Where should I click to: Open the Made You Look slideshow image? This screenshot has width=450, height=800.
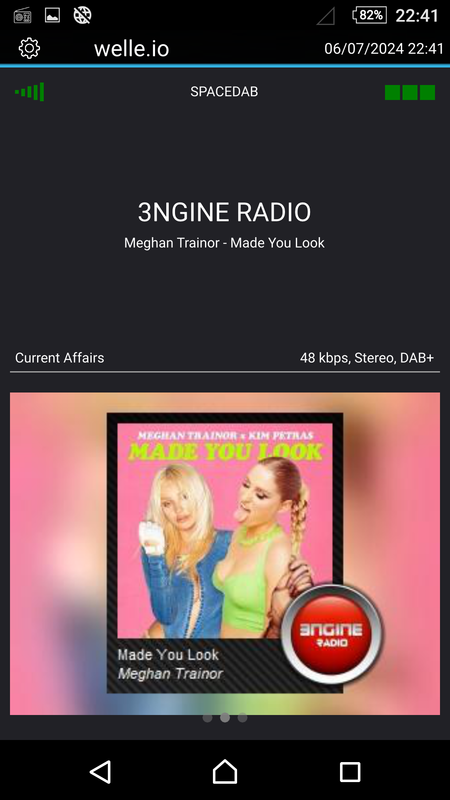click(225, 554)
